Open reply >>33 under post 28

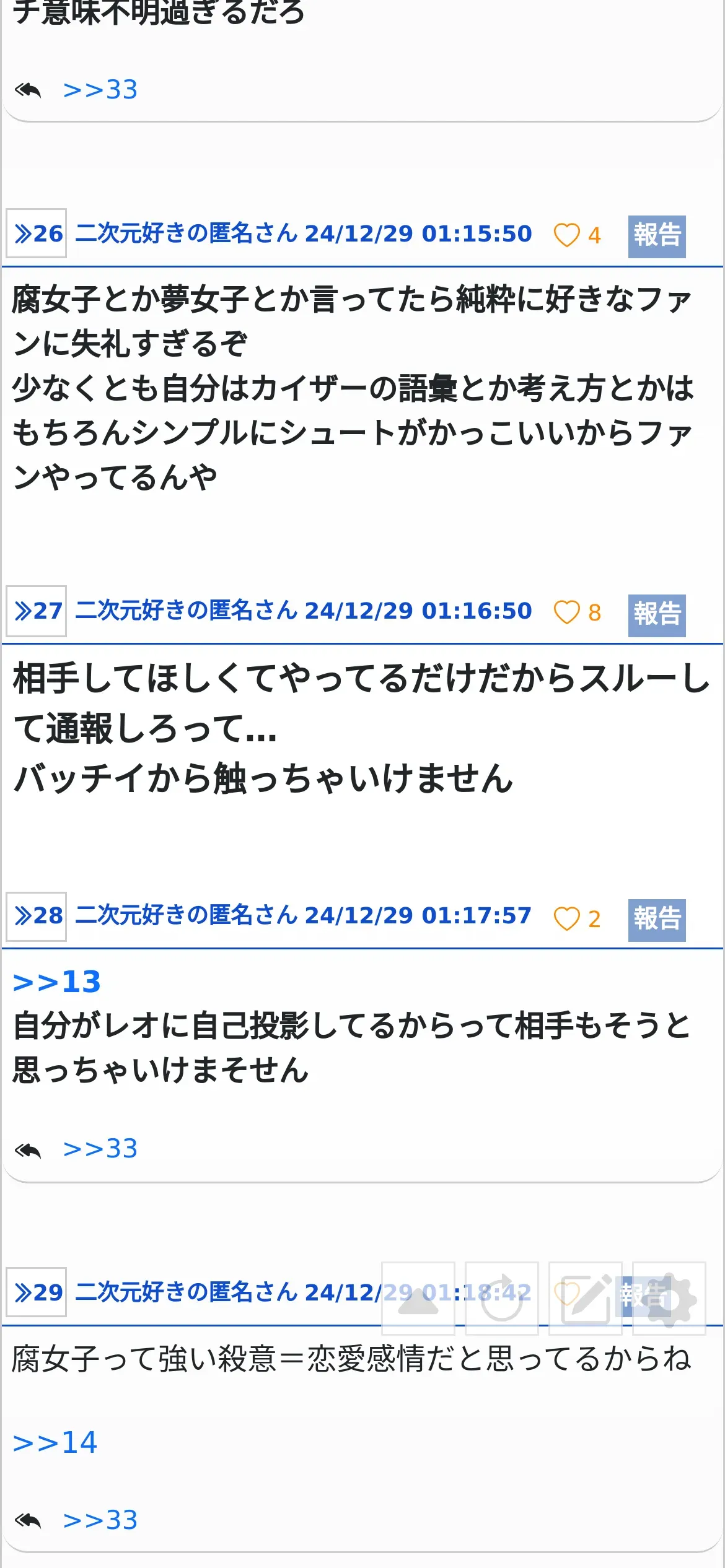[100, 1149]
